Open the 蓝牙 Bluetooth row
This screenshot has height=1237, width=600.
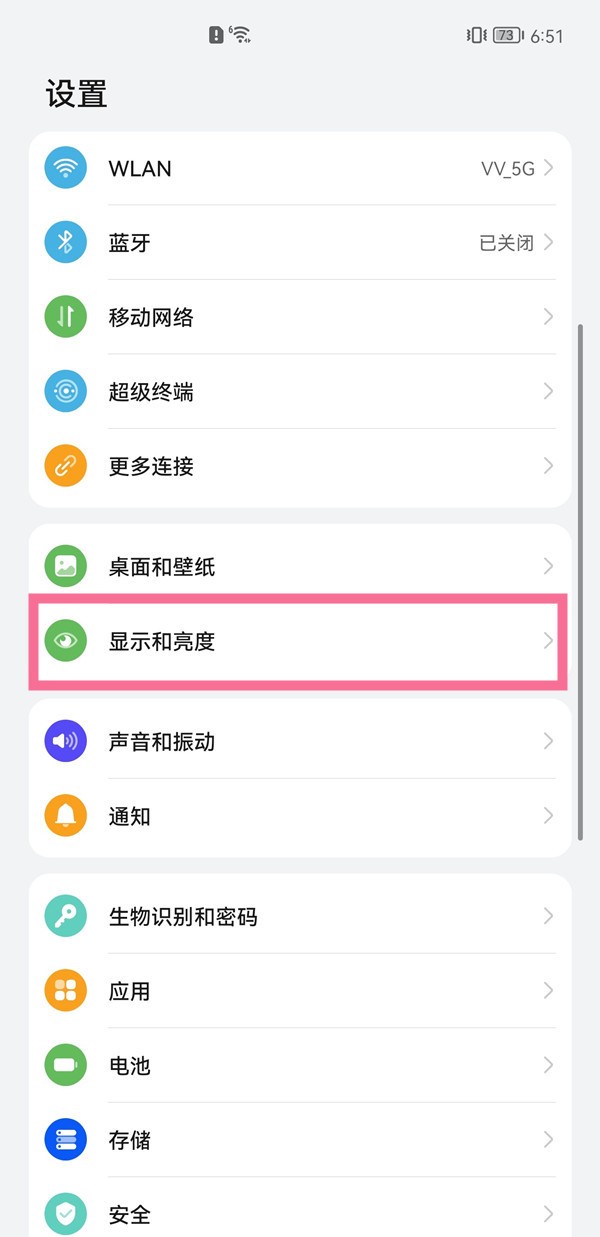tap(300, 243)
